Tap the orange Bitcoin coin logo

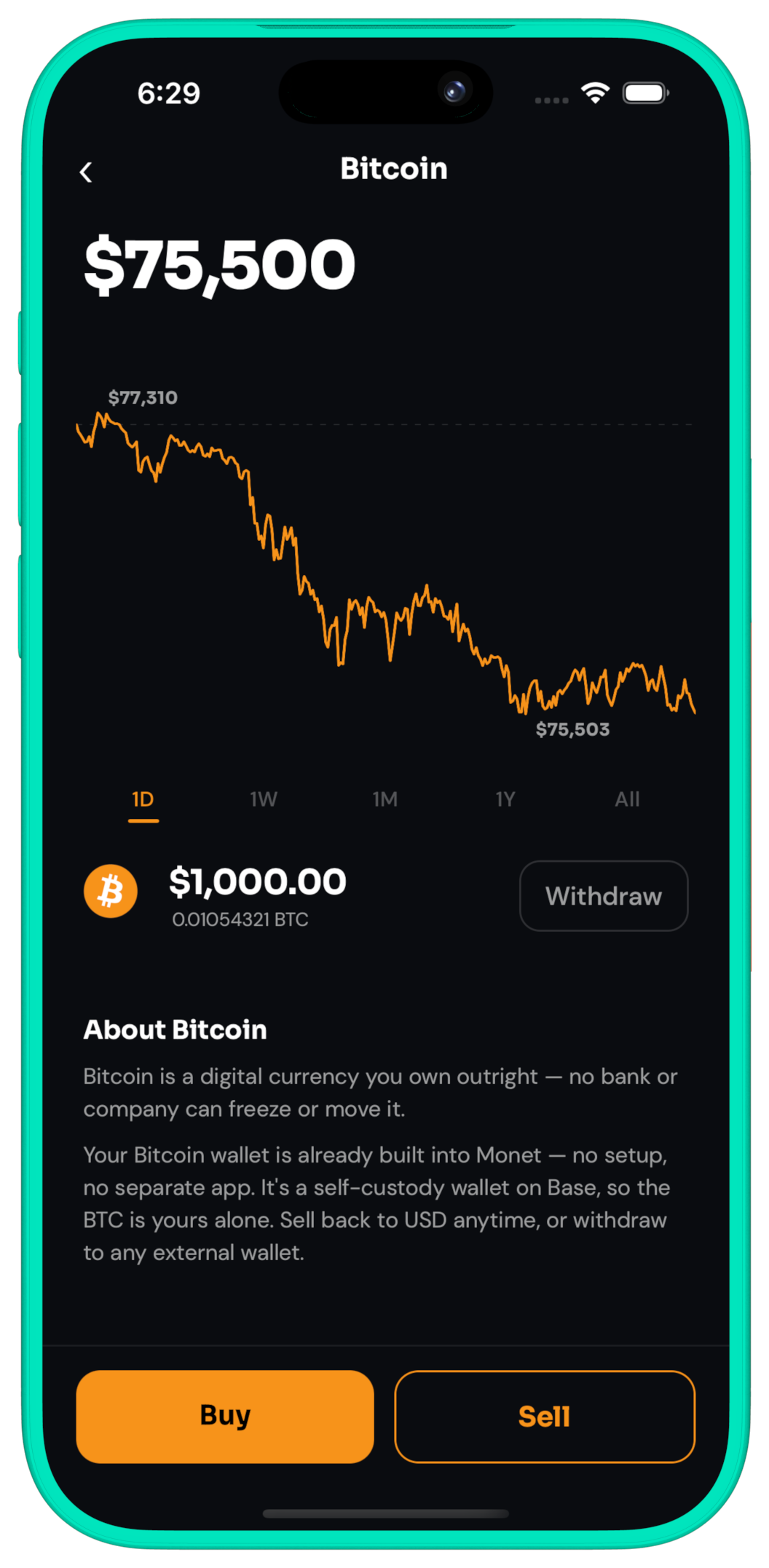tap(110, 890)
